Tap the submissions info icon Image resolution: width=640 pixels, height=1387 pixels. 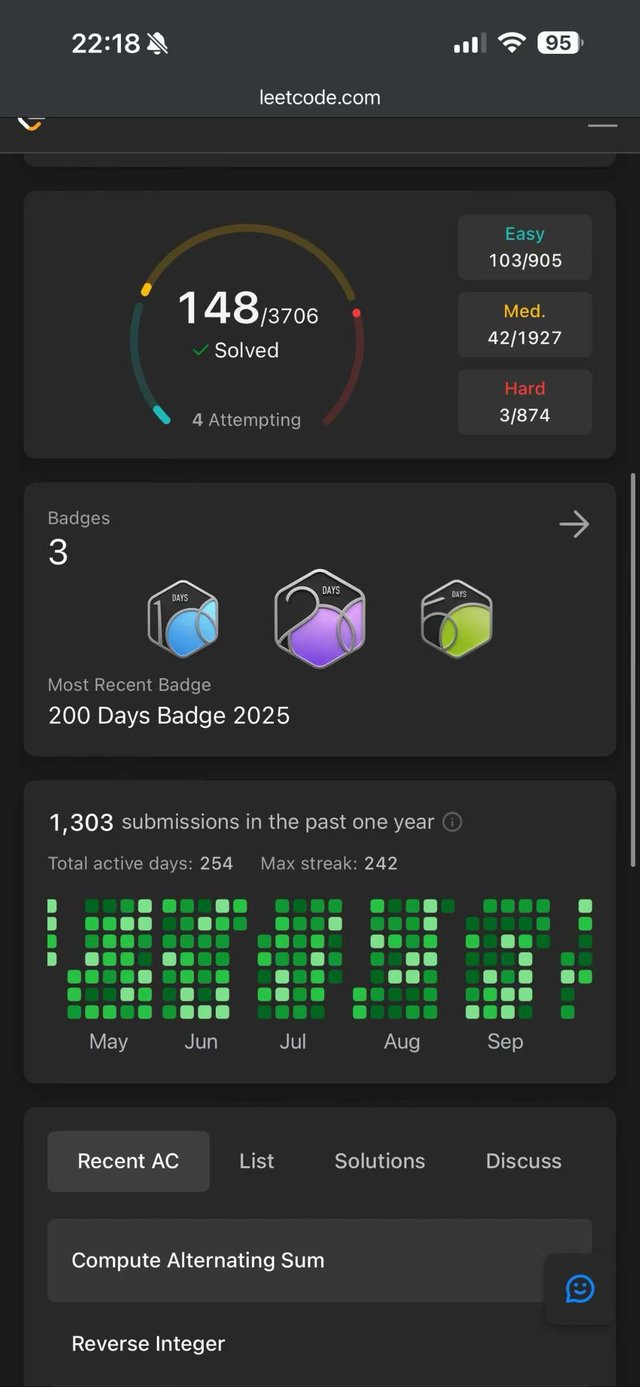(452, 822)
